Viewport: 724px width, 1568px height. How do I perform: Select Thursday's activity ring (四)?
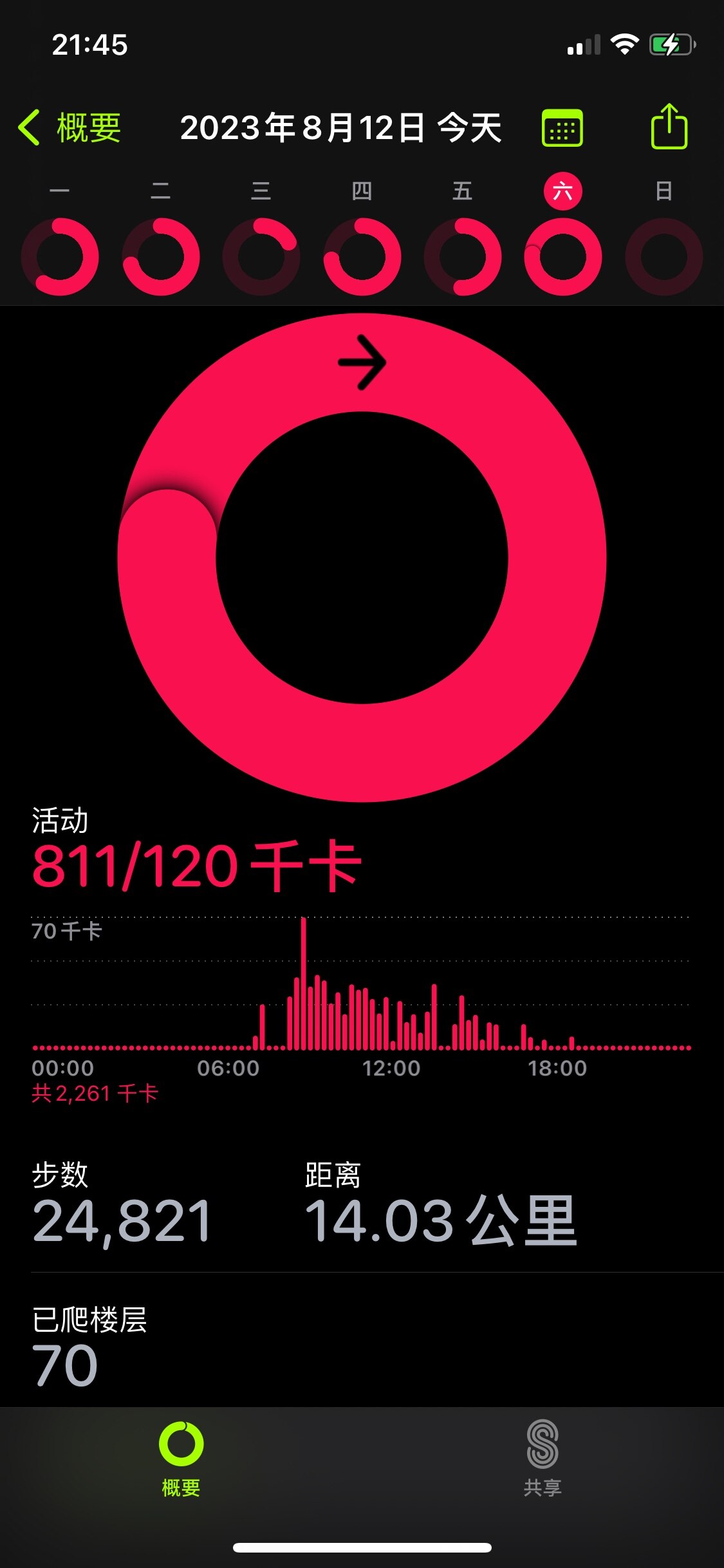(x=362, y=257)
